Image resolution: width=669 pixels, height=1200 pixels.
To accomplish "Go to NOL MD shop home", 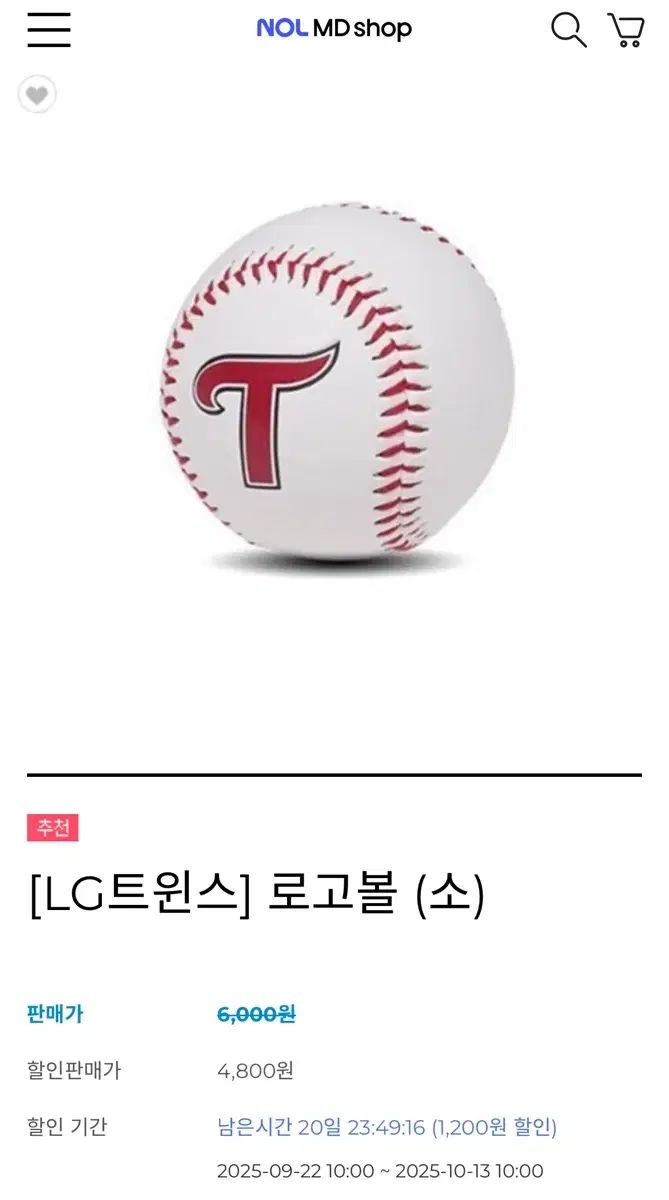I will tap(334, 29).
